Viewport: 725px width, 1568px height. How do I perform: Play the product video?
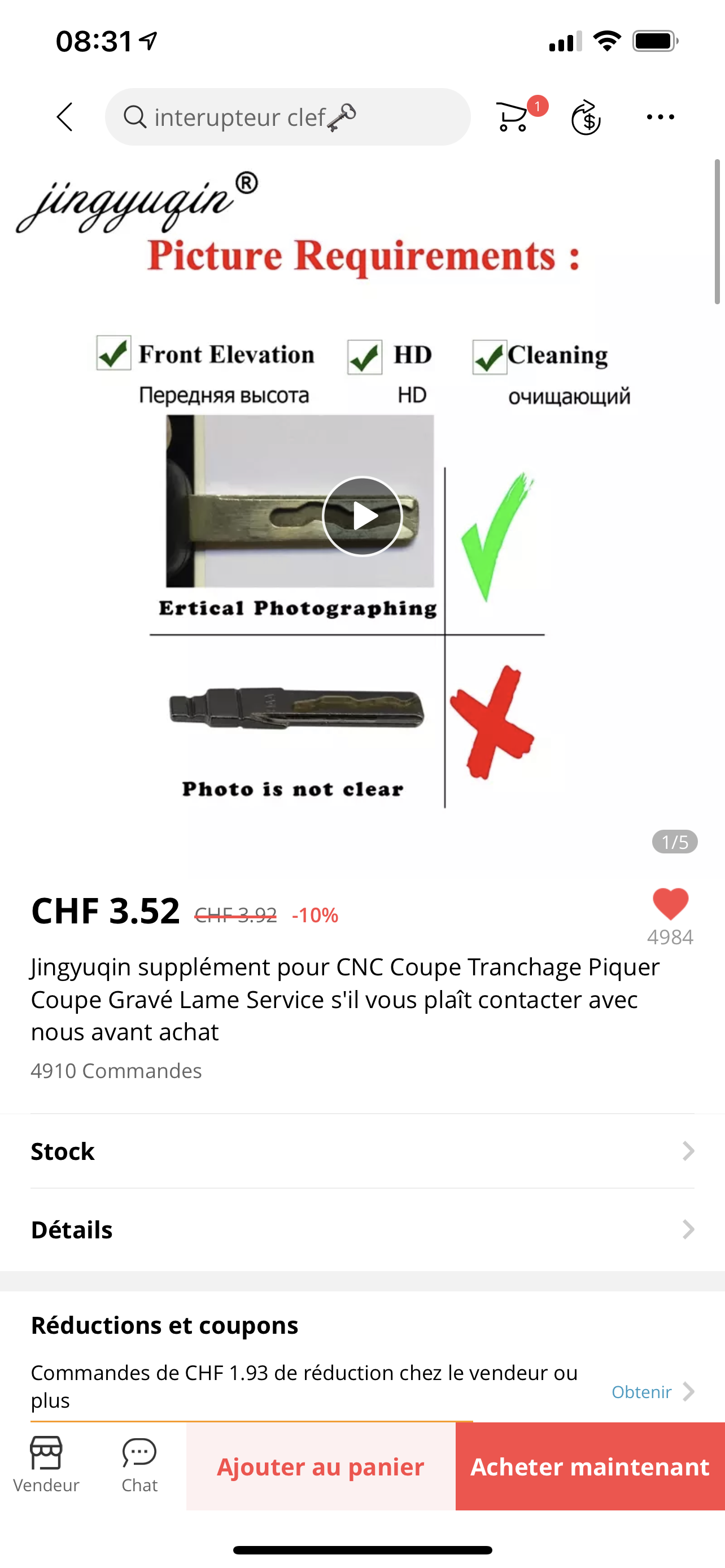pos(362,516)
